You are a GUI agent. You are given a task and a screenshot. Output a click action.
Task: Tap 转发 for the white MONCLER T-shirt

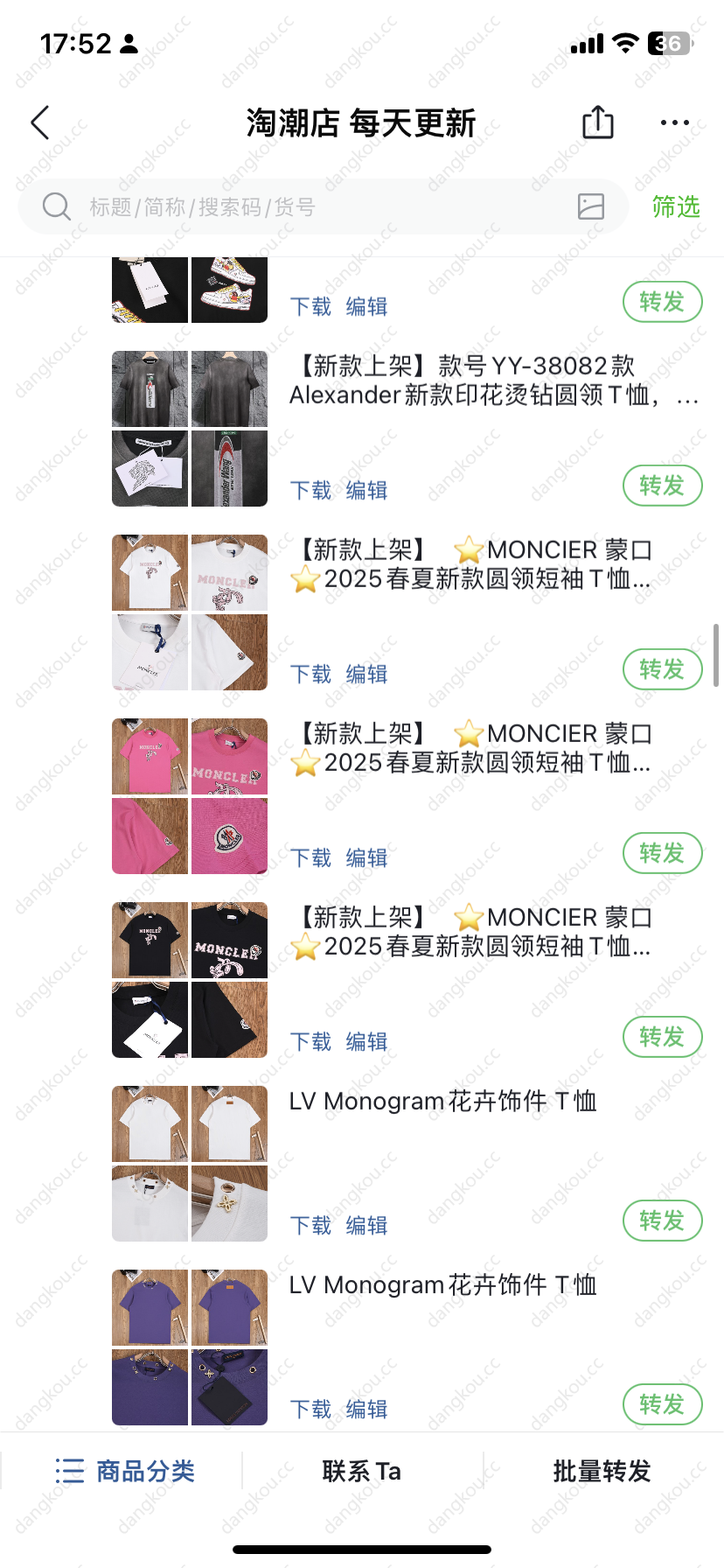[x=663, y=669]
